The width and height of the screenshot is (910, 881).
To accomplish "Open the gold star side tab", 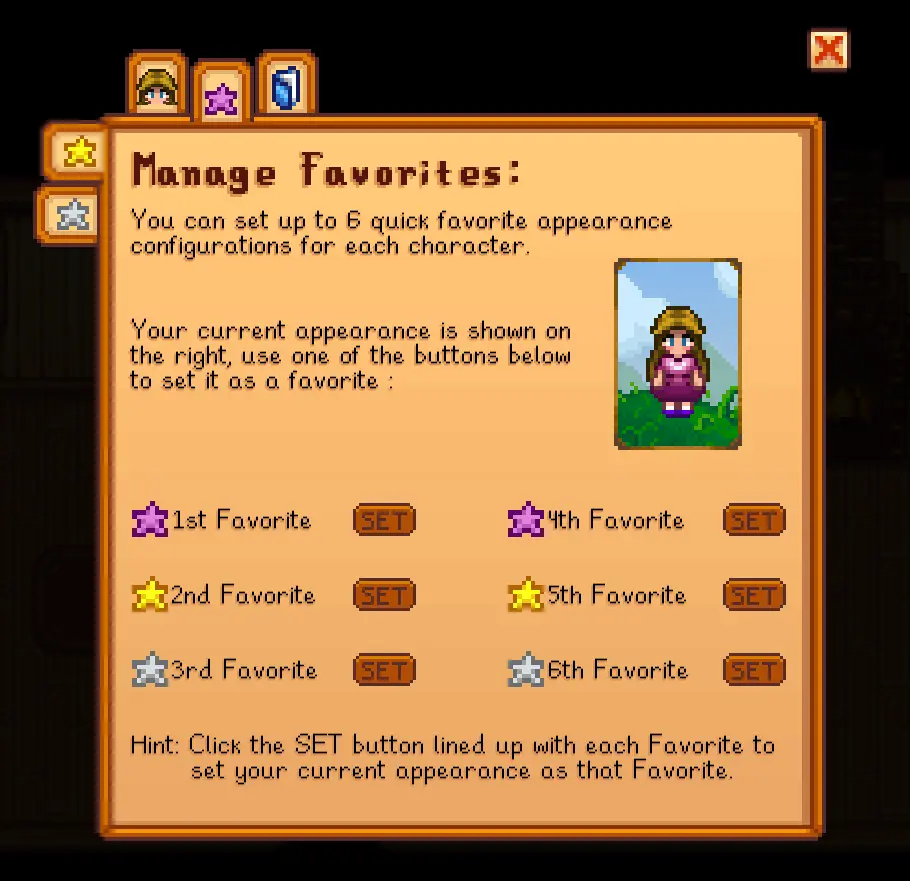I will [x=77, y=152].
